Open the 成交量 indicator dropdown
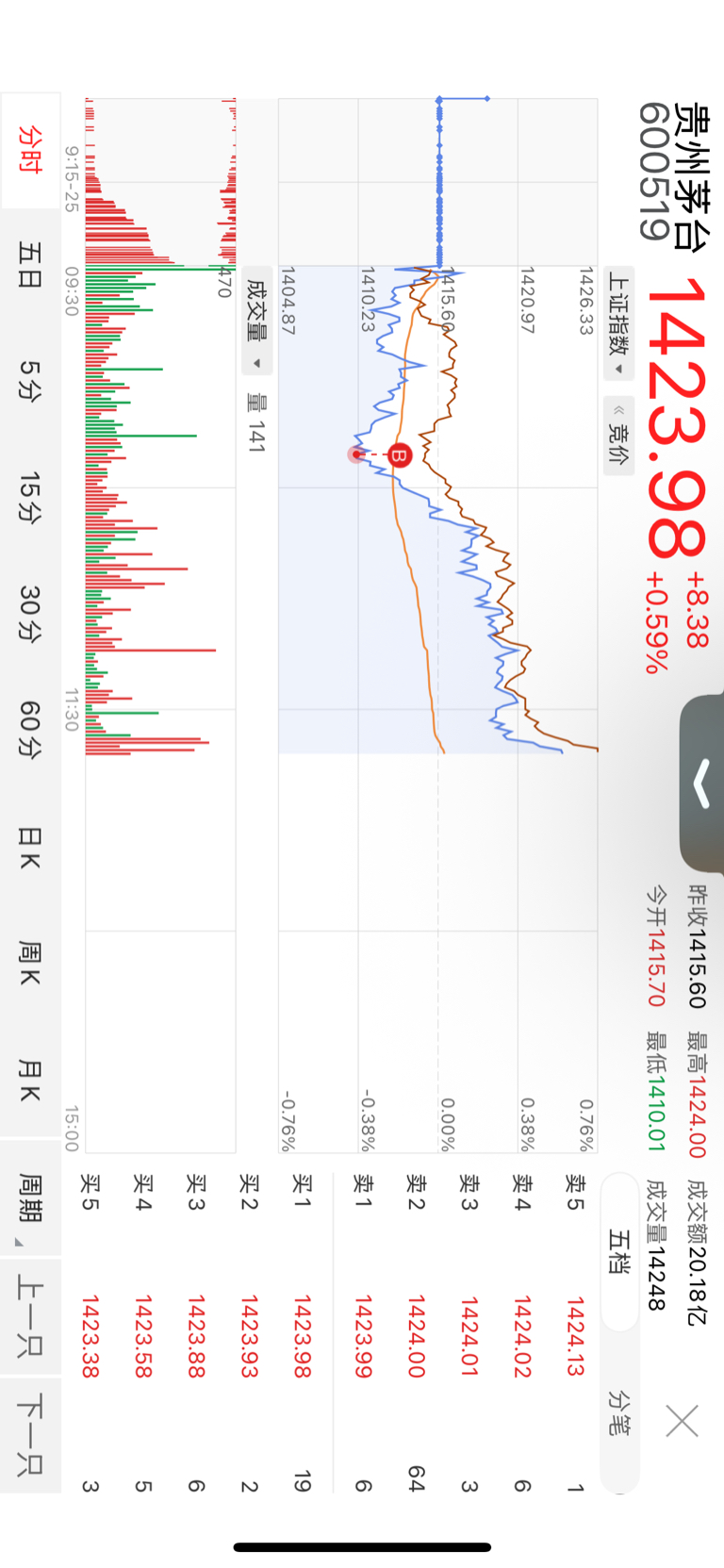 tap(256, 321)
